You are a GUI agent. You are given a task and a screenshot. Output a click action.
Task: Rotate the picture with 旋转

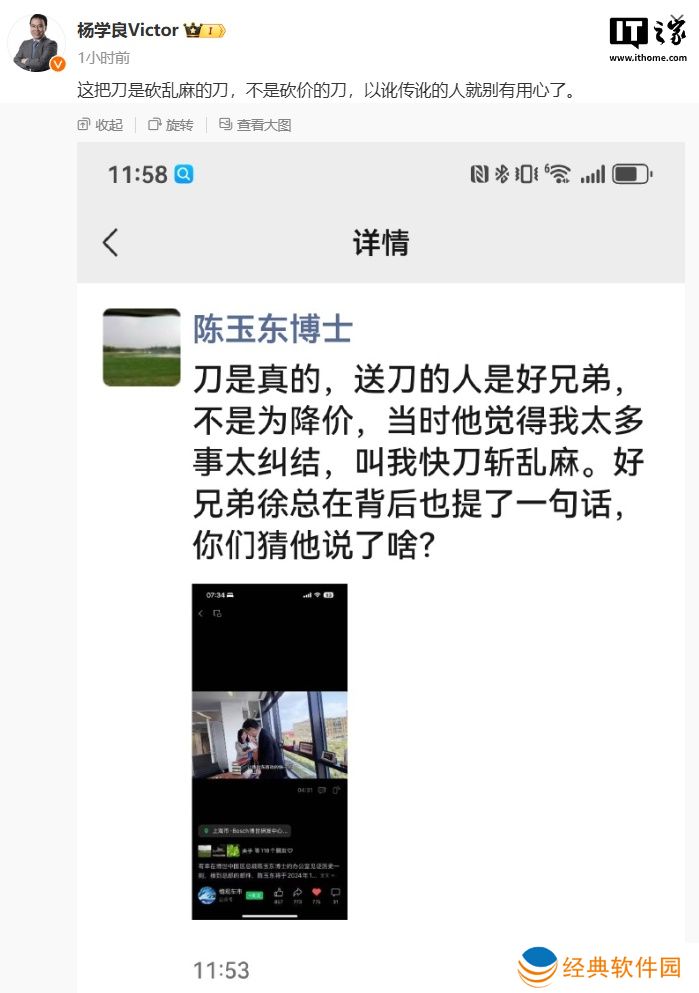170,125
